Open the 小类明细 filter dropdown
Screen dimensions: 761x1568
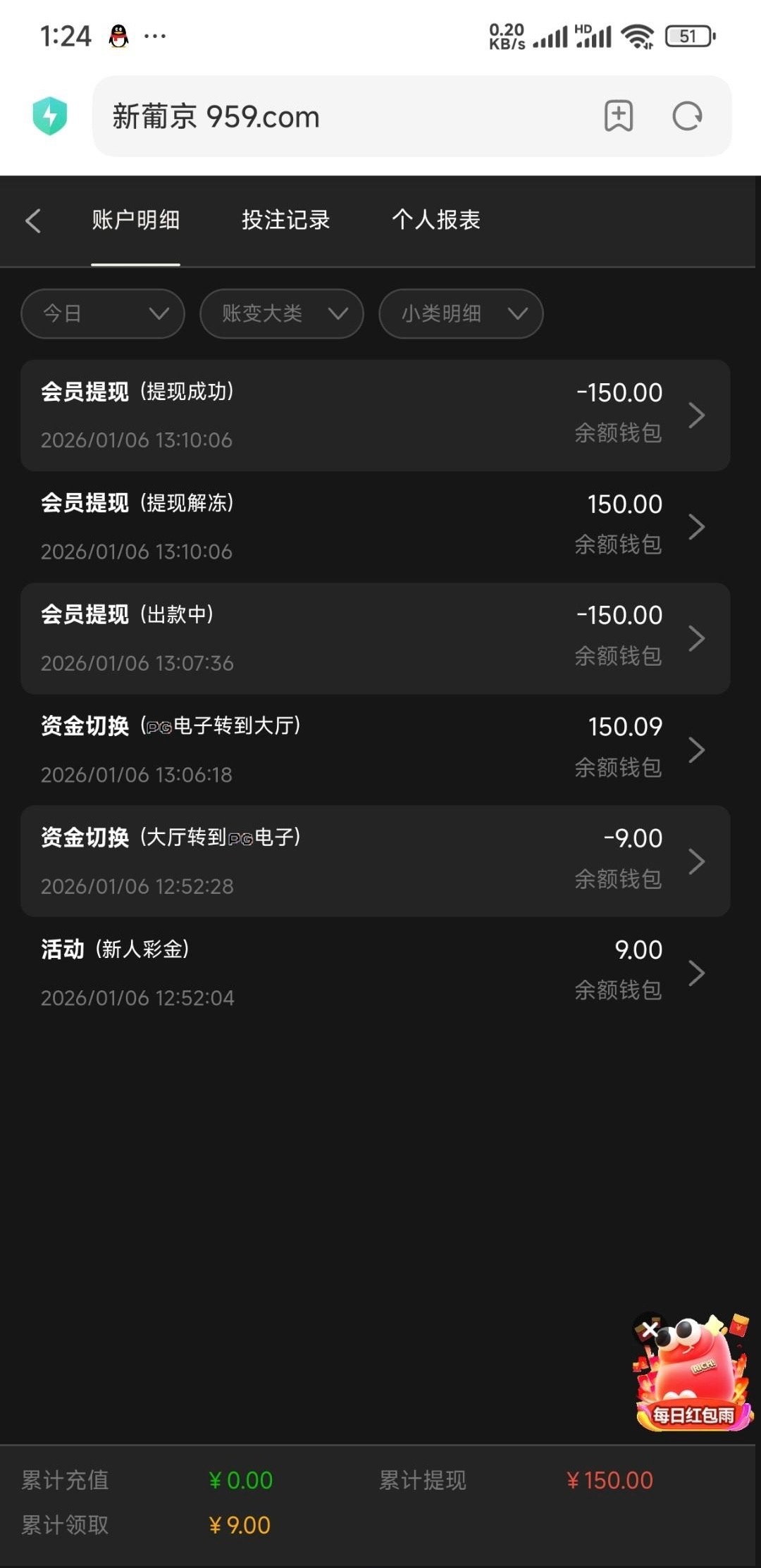pos(461,313)
